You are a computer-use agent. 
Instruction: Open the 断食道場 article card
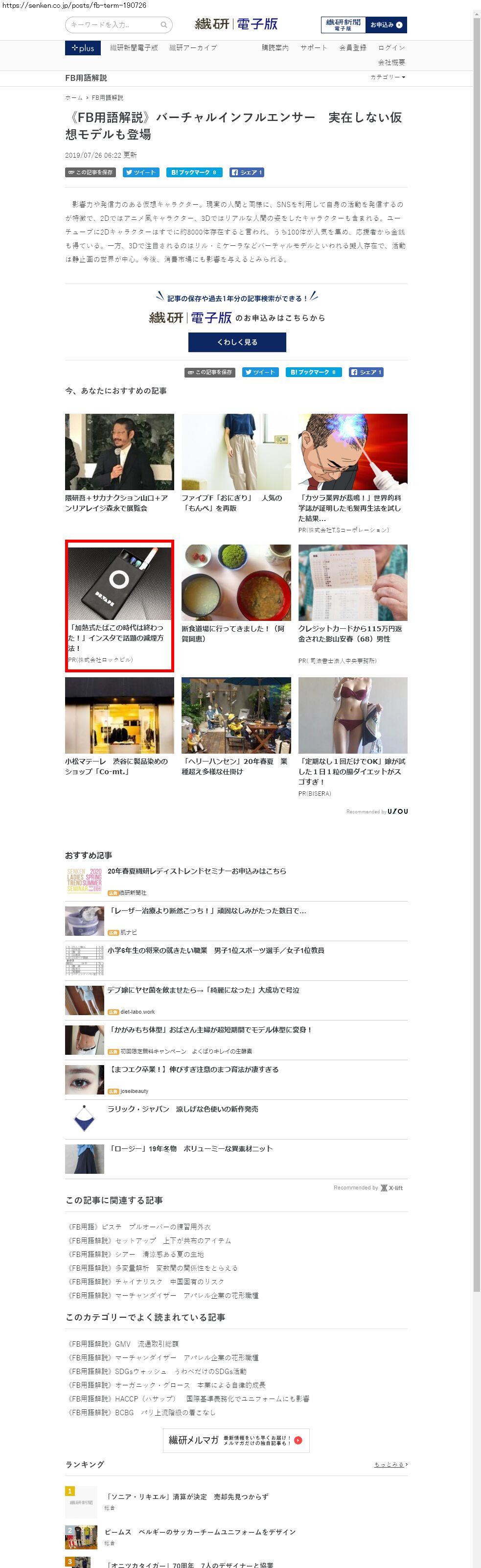click(236, 594)
